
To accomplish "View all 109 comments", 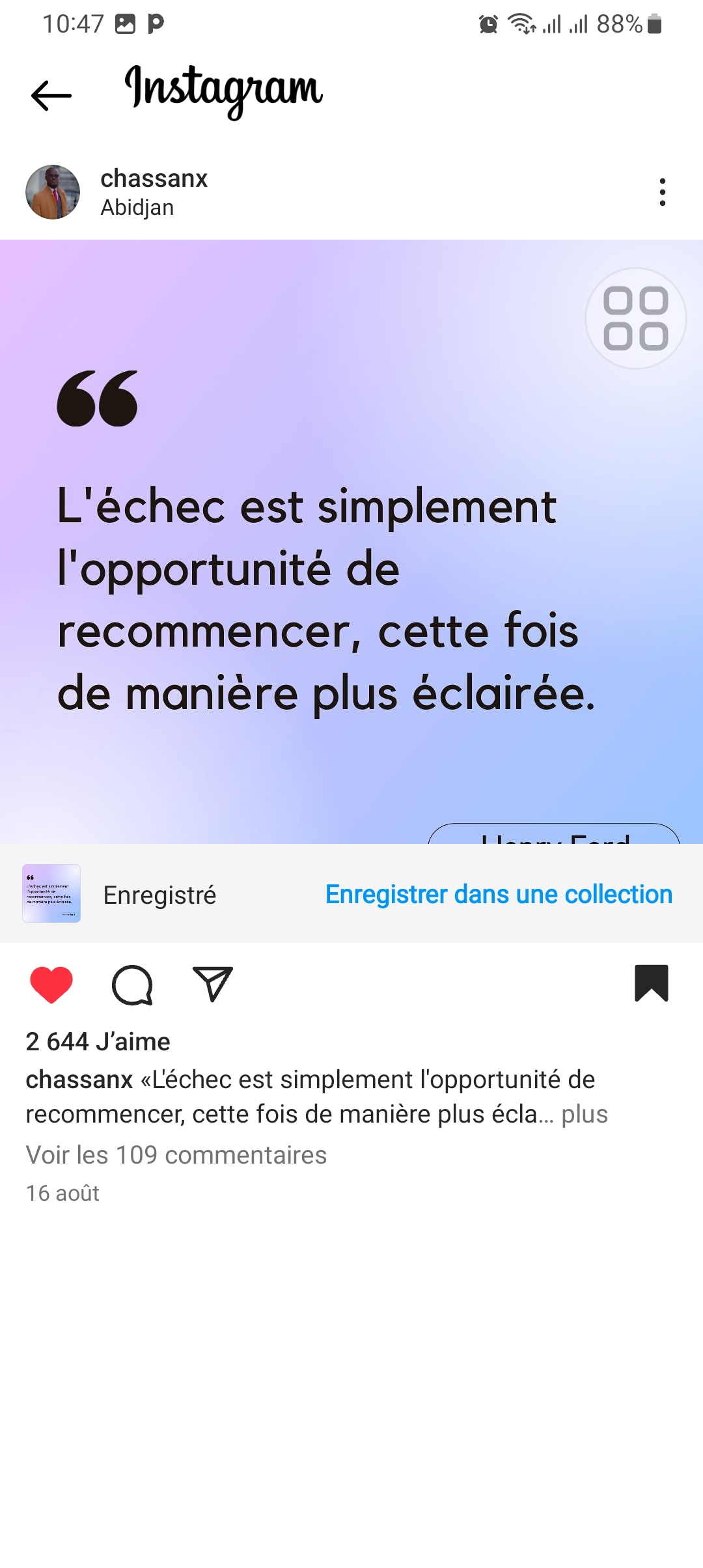I will coord(176,1155).
